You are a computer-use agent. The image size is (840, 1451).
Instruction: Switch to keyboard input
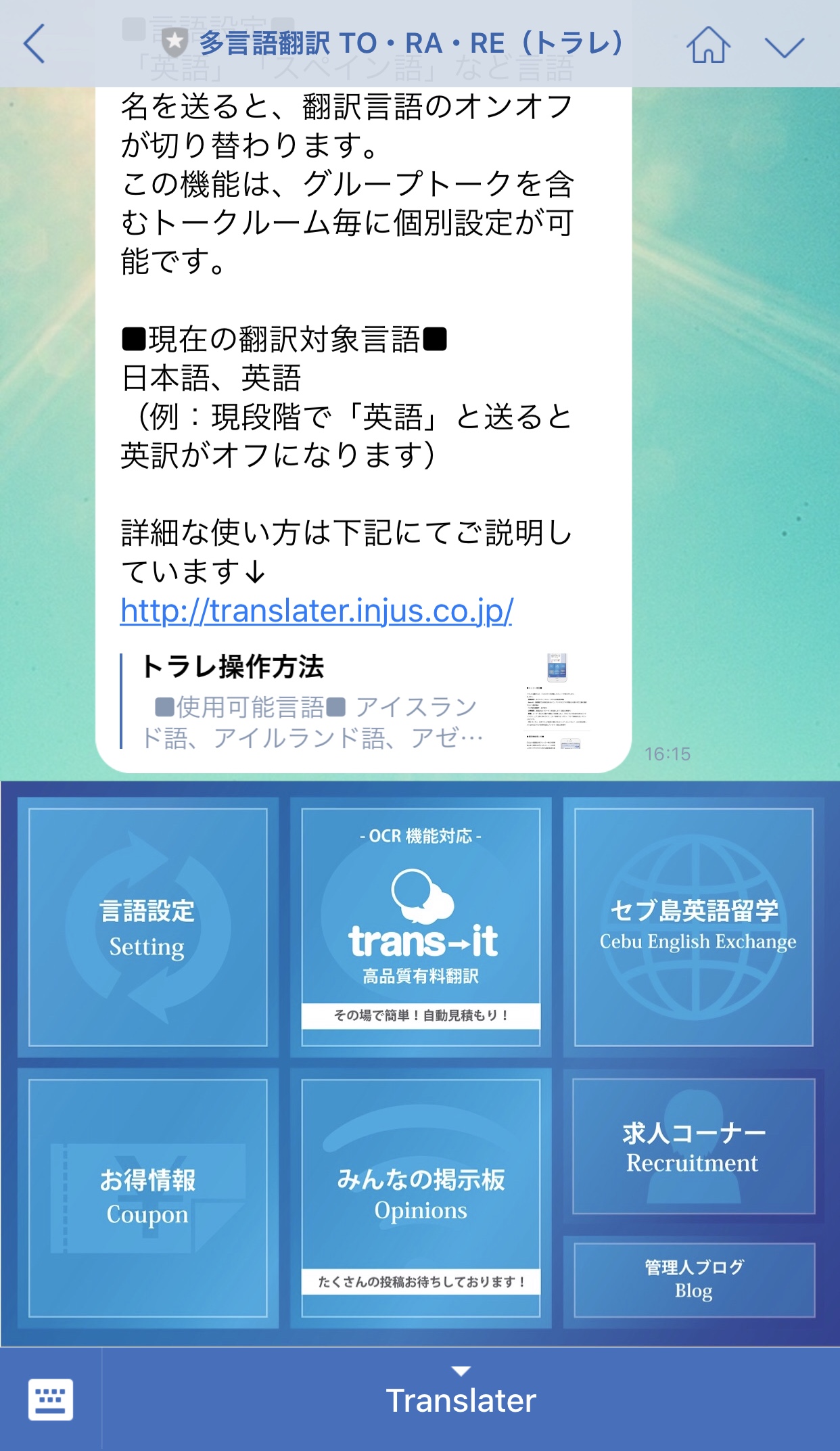tap(51, 1400)
